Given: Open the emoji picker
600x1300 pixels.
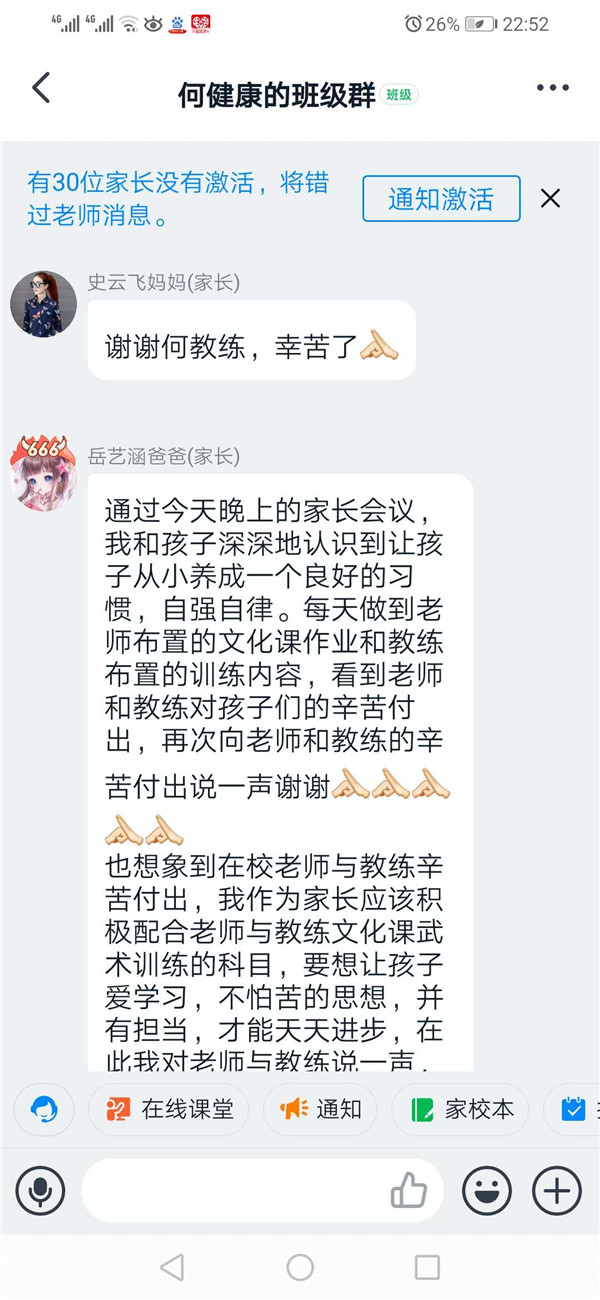Looking at the screenshot, I should point(487,1191).
